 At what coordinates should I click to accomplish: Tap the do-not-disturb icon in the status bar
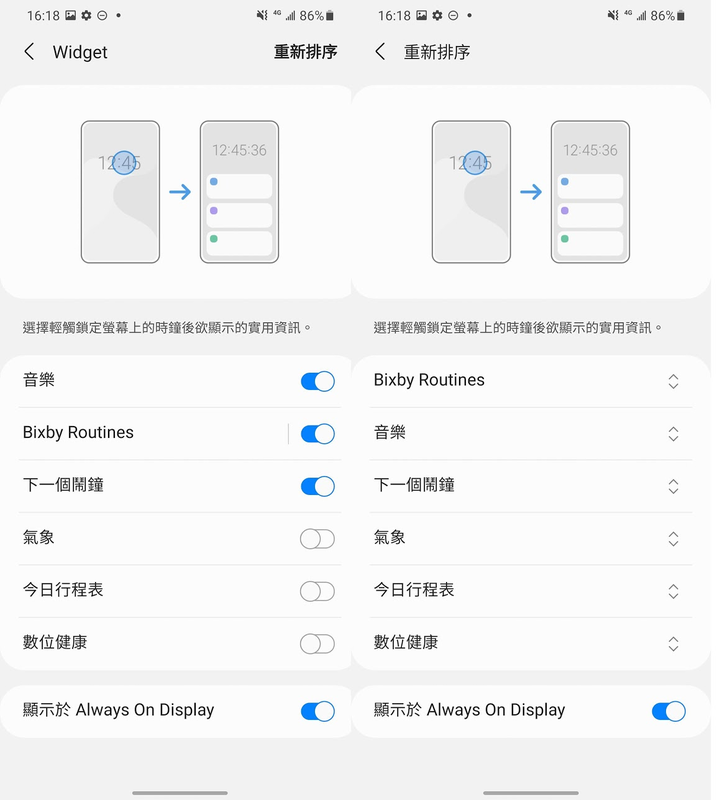pos(102,15)
